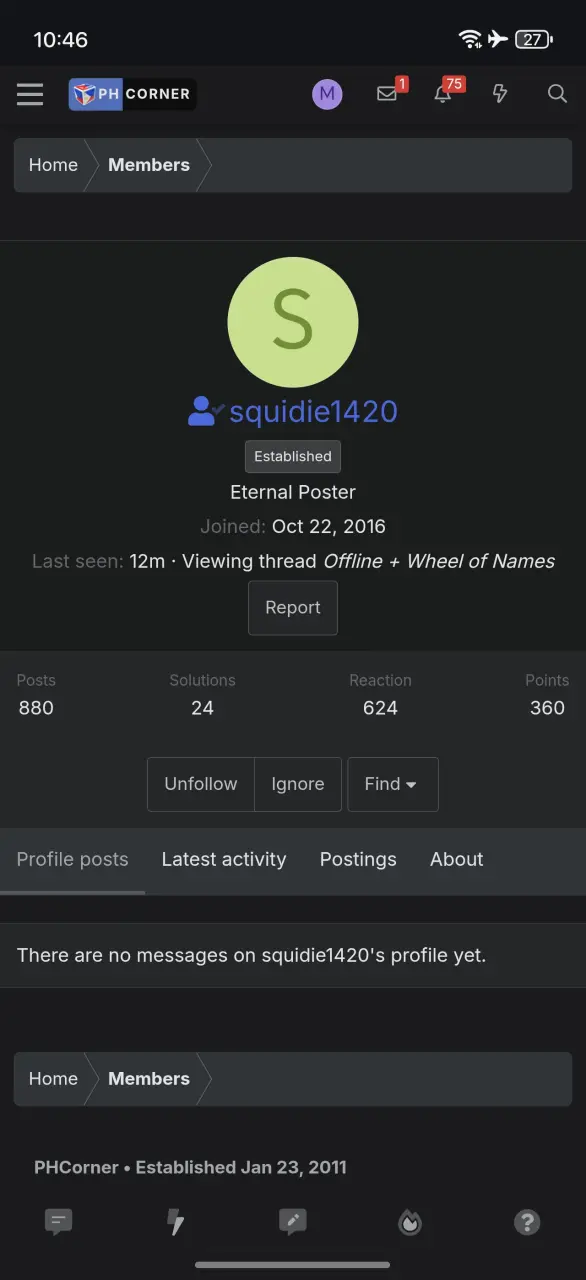Unfollow squidie1420
Viewport: 586px width, 1280px height.
201,784
